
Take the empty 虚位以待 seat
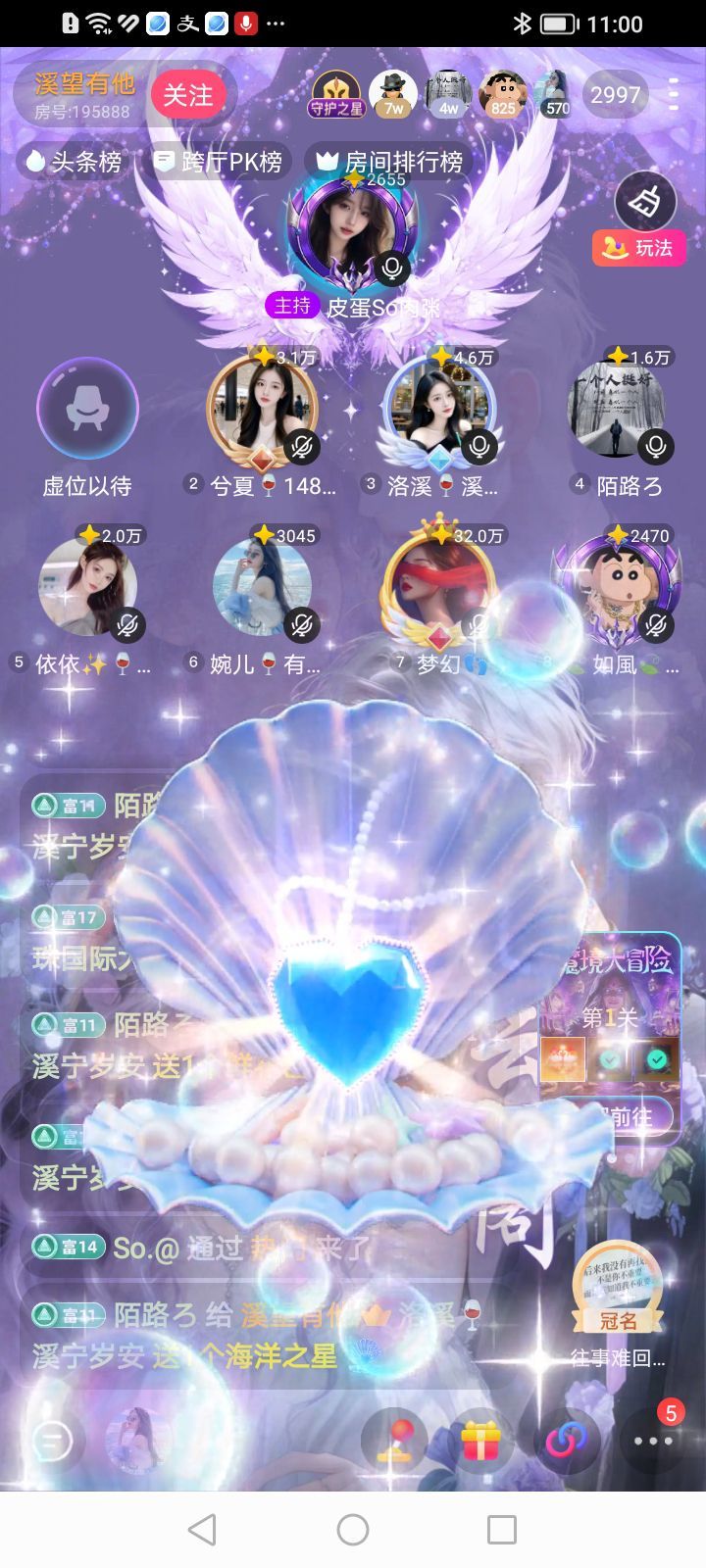(86, 408)
